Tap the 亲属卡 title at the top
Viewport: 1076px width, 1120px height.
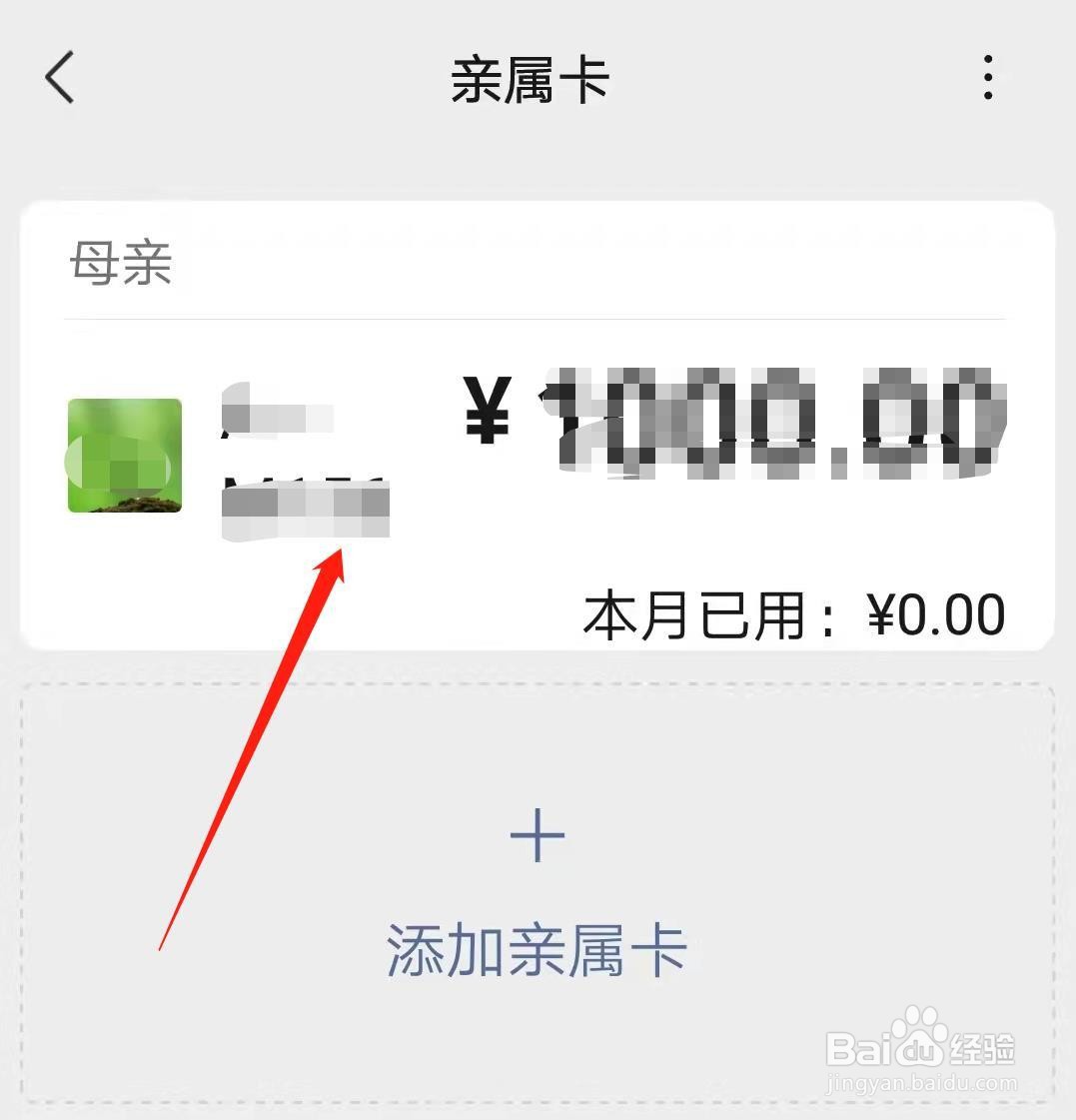(528, 80)
